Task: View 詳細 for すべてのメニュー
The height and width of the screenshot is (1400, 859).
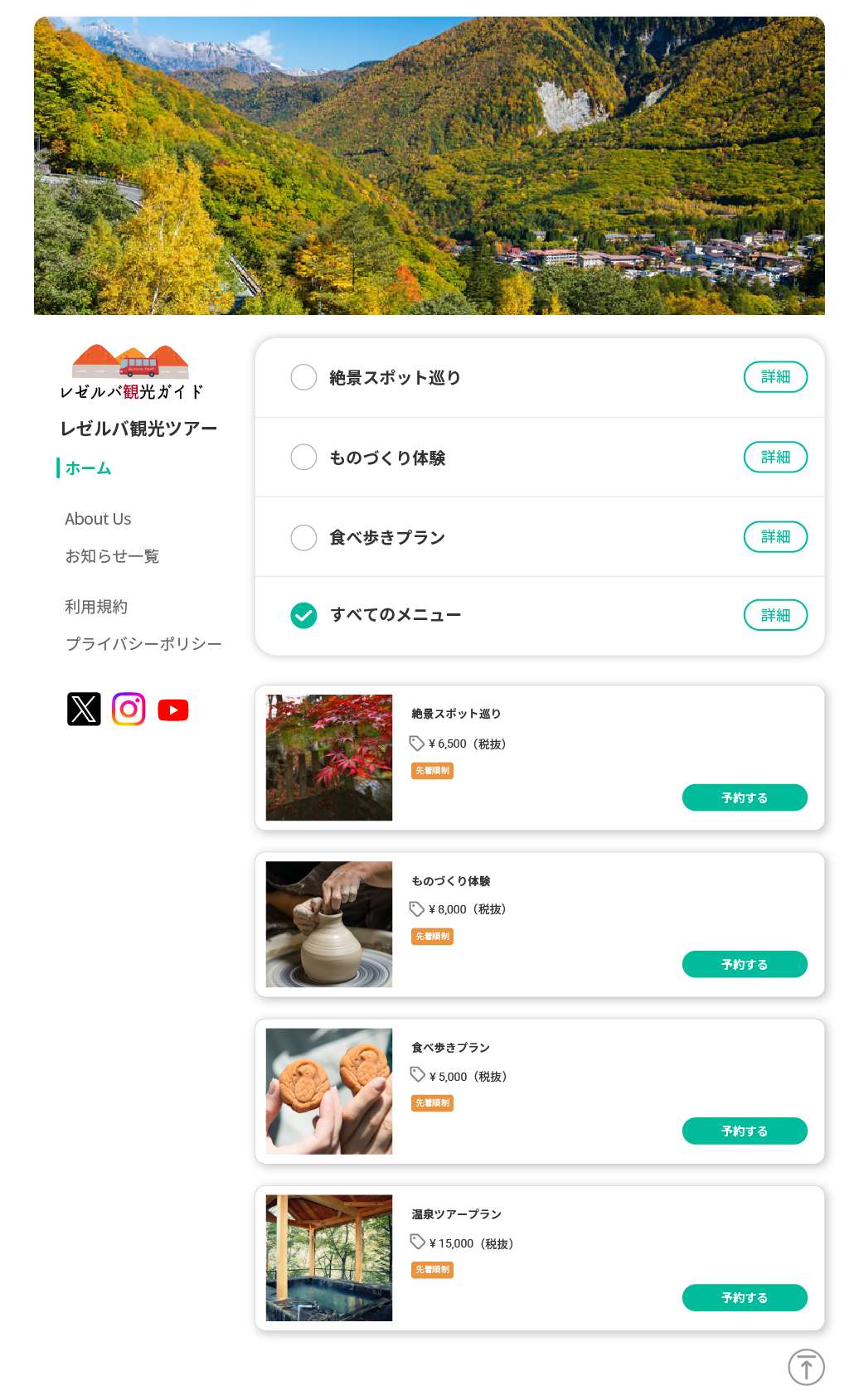Action: pyautogui.click(x=775, y=615)
